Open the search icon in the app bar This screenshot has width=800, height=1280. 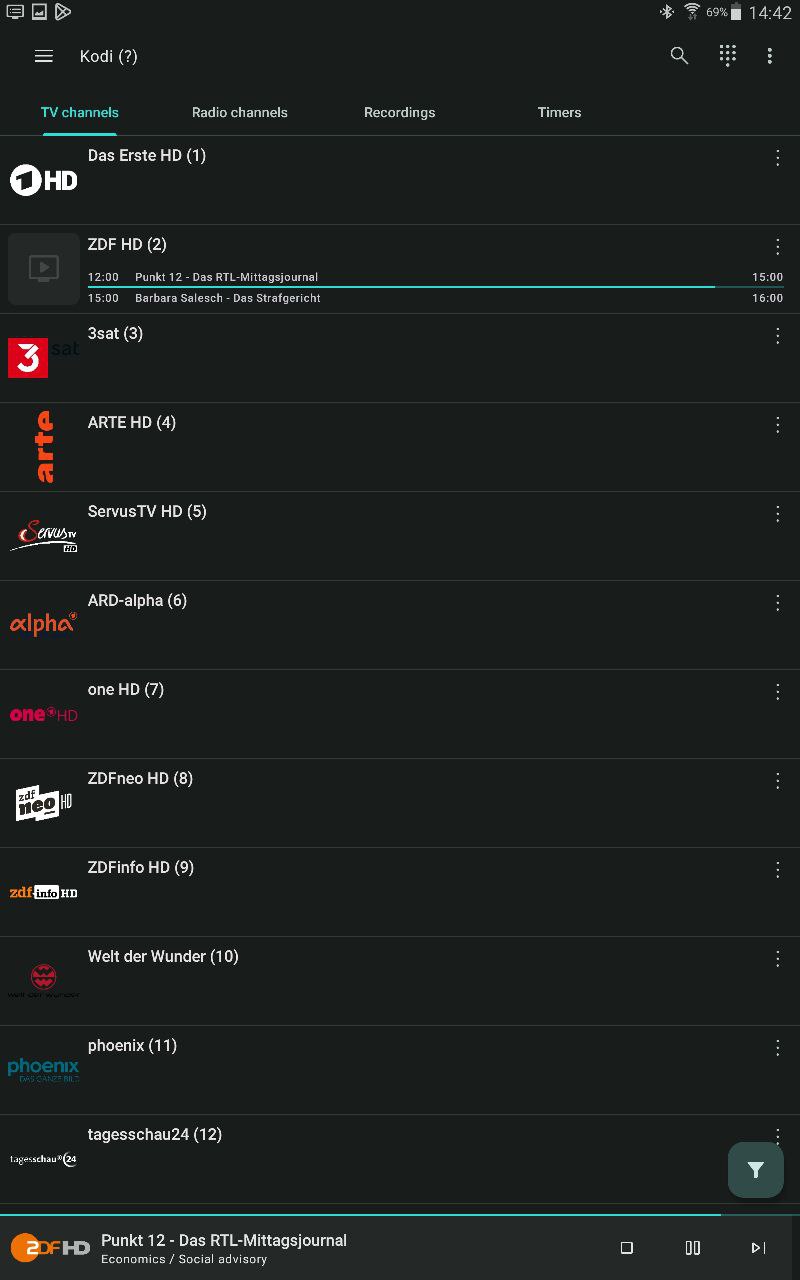(x=679, y=56)
